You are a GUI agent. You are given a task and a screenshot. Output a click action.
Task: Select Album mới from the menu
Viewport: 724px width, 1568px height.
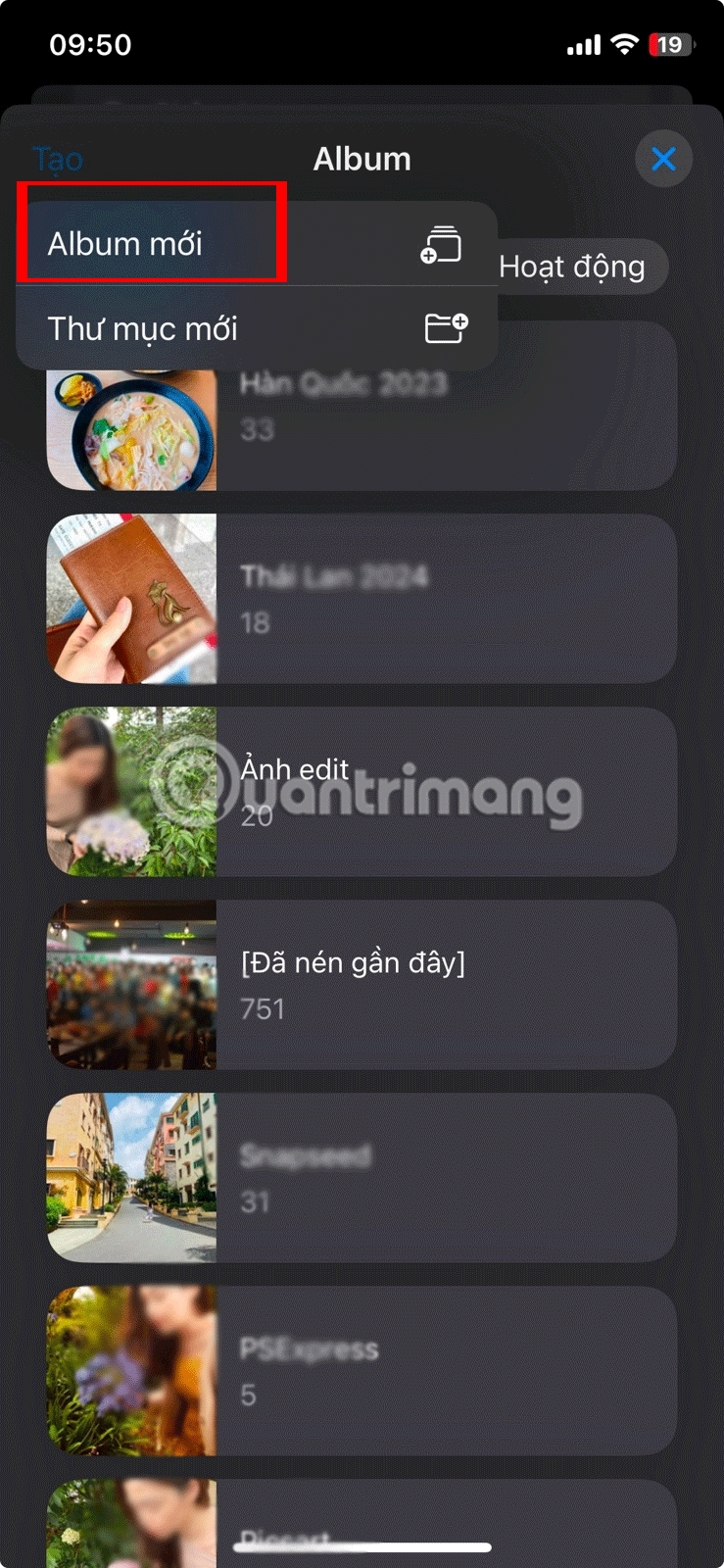tap(196, 244)
